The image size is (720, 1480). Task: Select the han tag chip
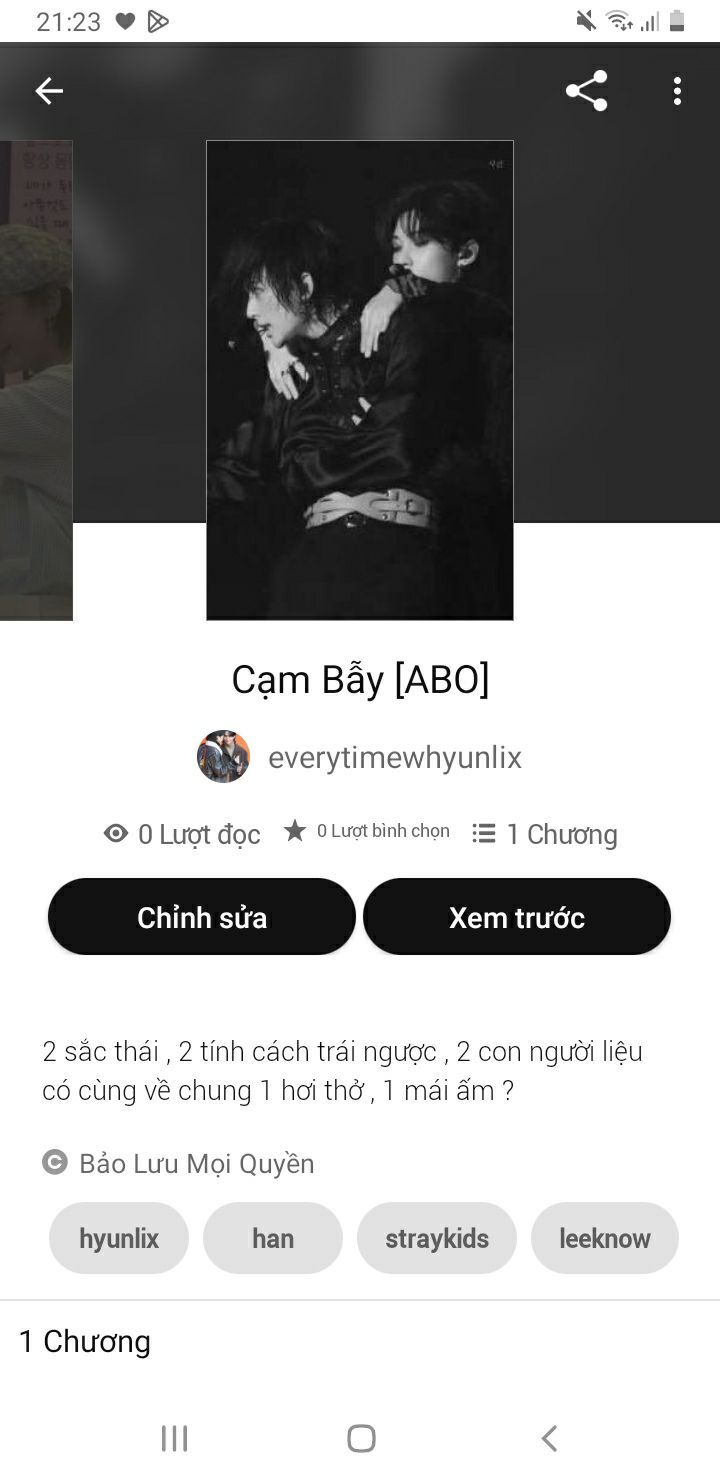(x=273, y=1238)
